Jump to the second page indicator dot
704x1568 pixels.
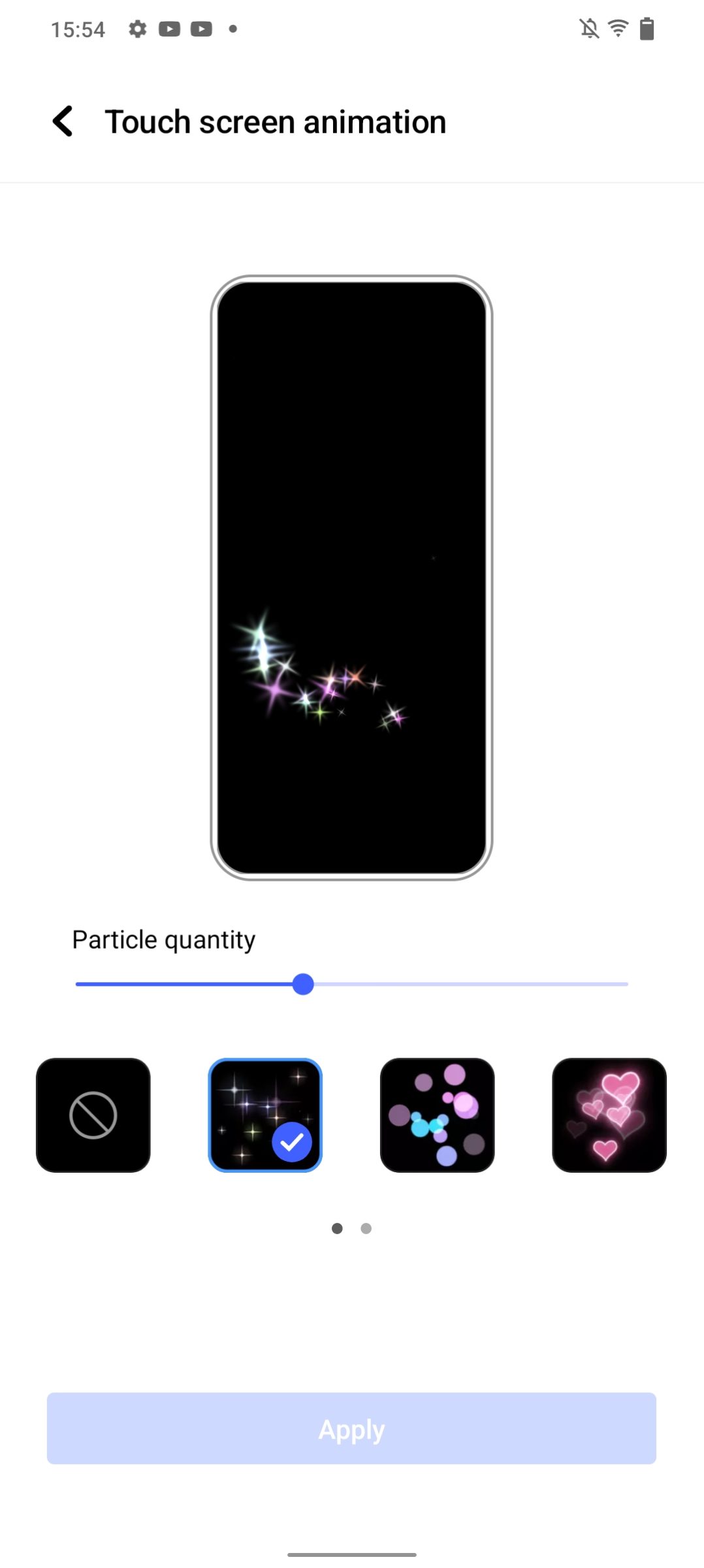366,1229
